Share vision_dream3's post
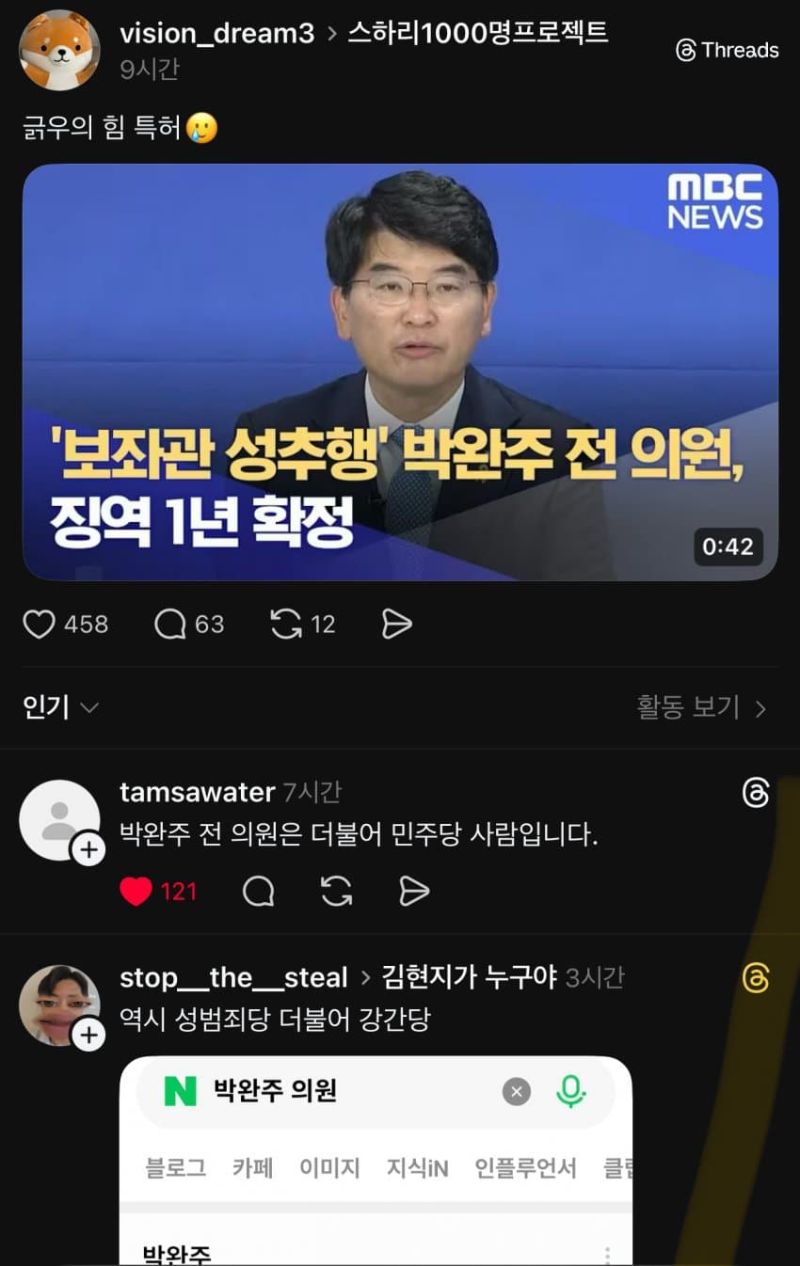The height and width of the screenshot is (1266, 800). click(397, 625)
